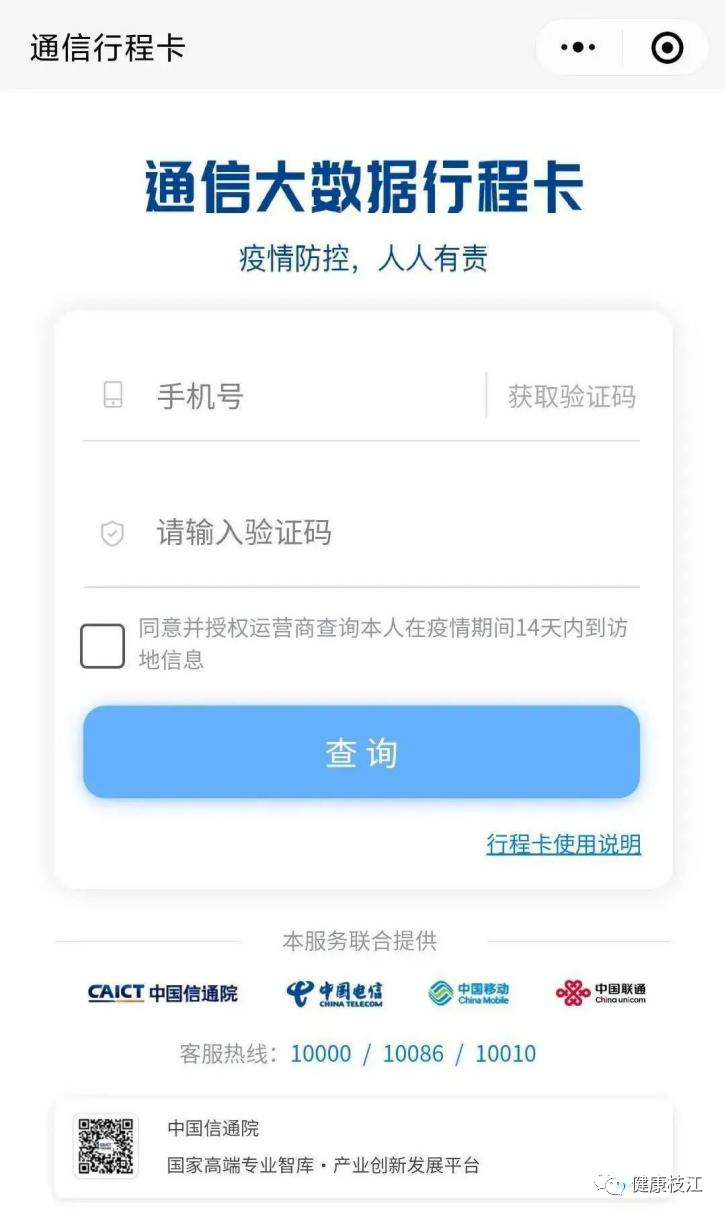Call hotline number 10086
The height and width of the screenshot is (1217, 726).
413,1053
